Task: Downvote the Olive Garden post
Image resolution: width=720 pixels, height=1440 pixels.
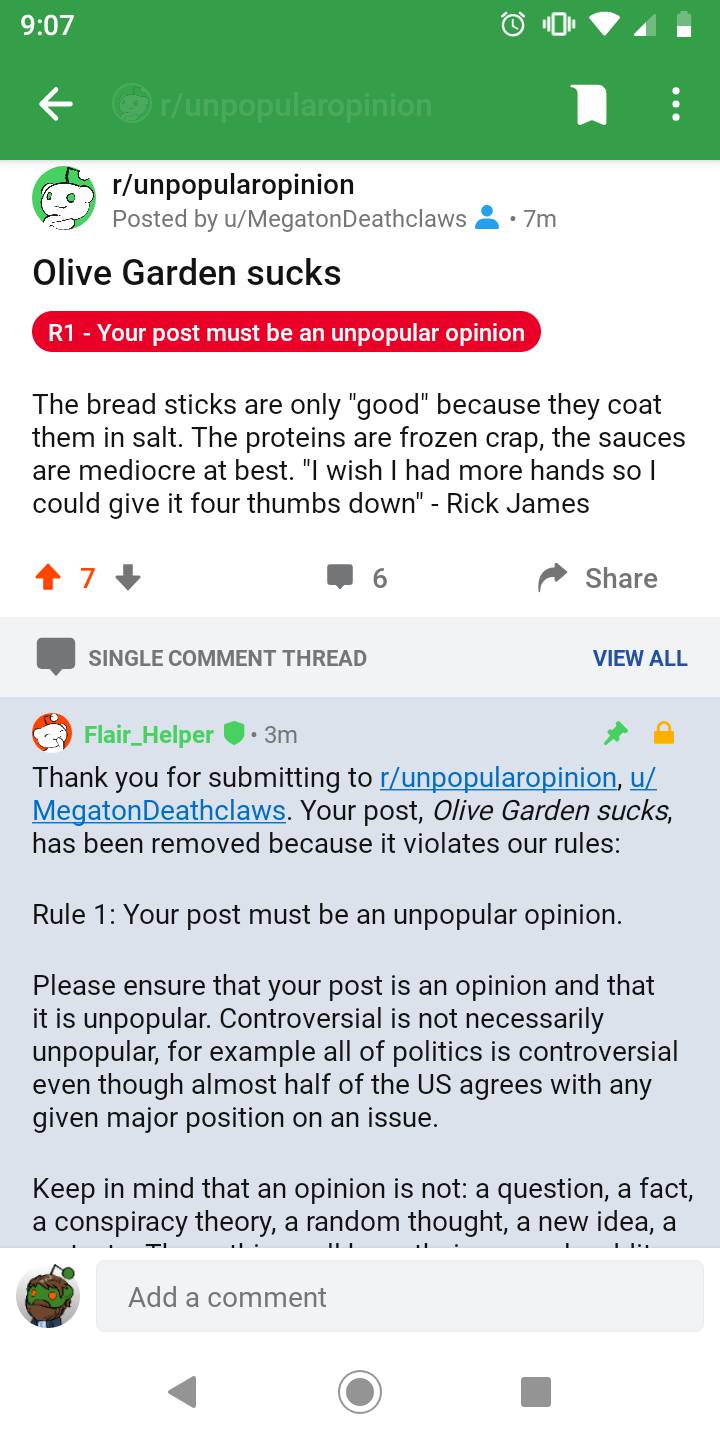Action: (x=128, y=578)
